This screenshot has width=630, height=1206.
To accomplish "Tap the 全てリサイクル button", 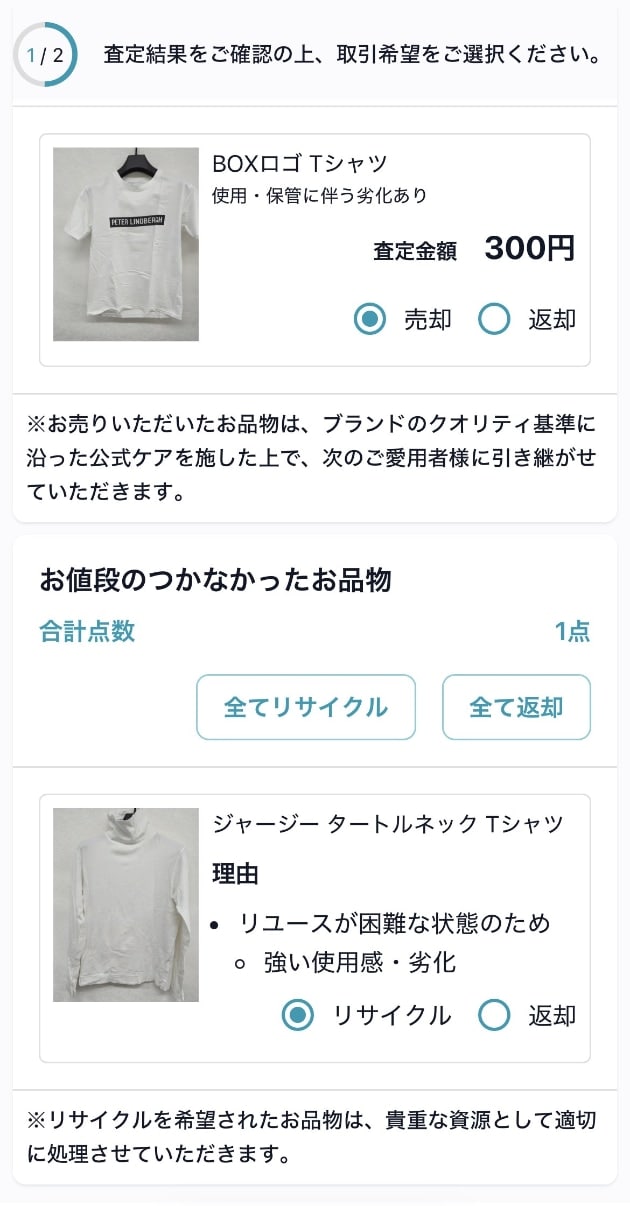I will point(306,707).
